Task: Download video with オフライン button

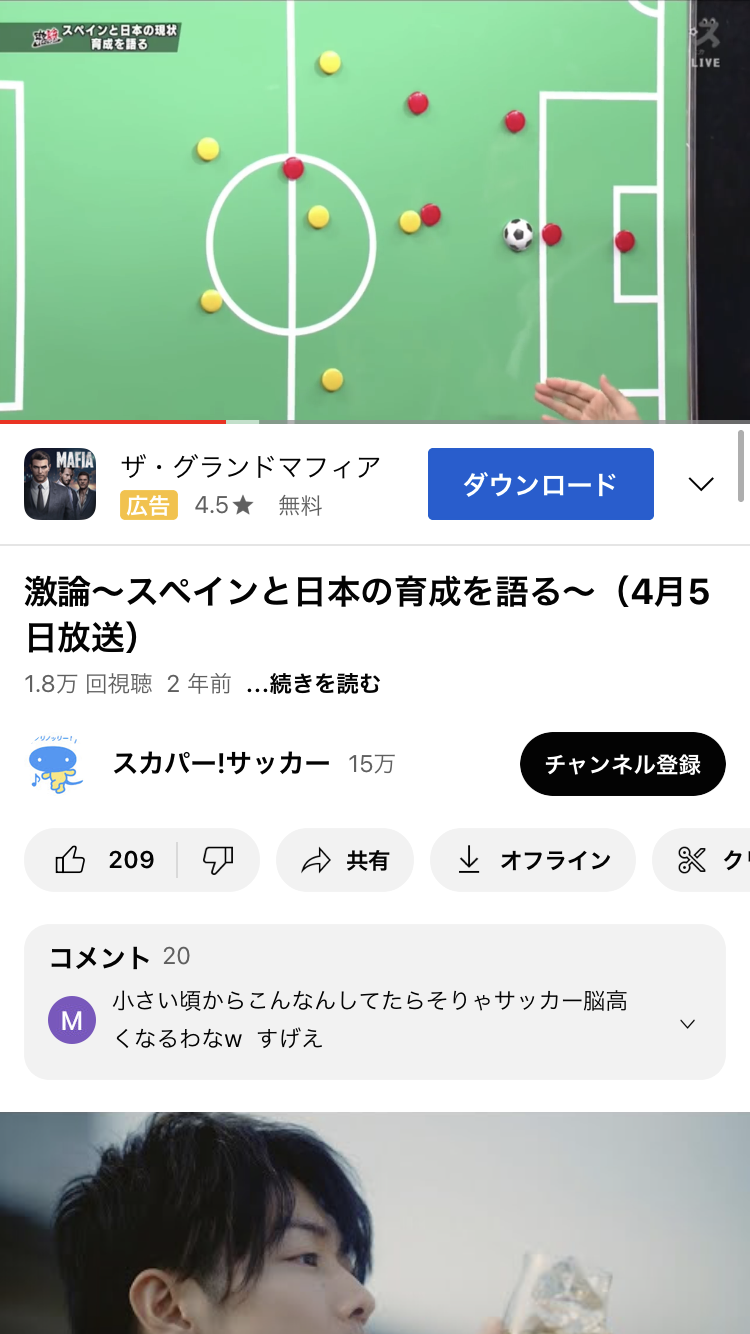Action: [x=533, y=860]
